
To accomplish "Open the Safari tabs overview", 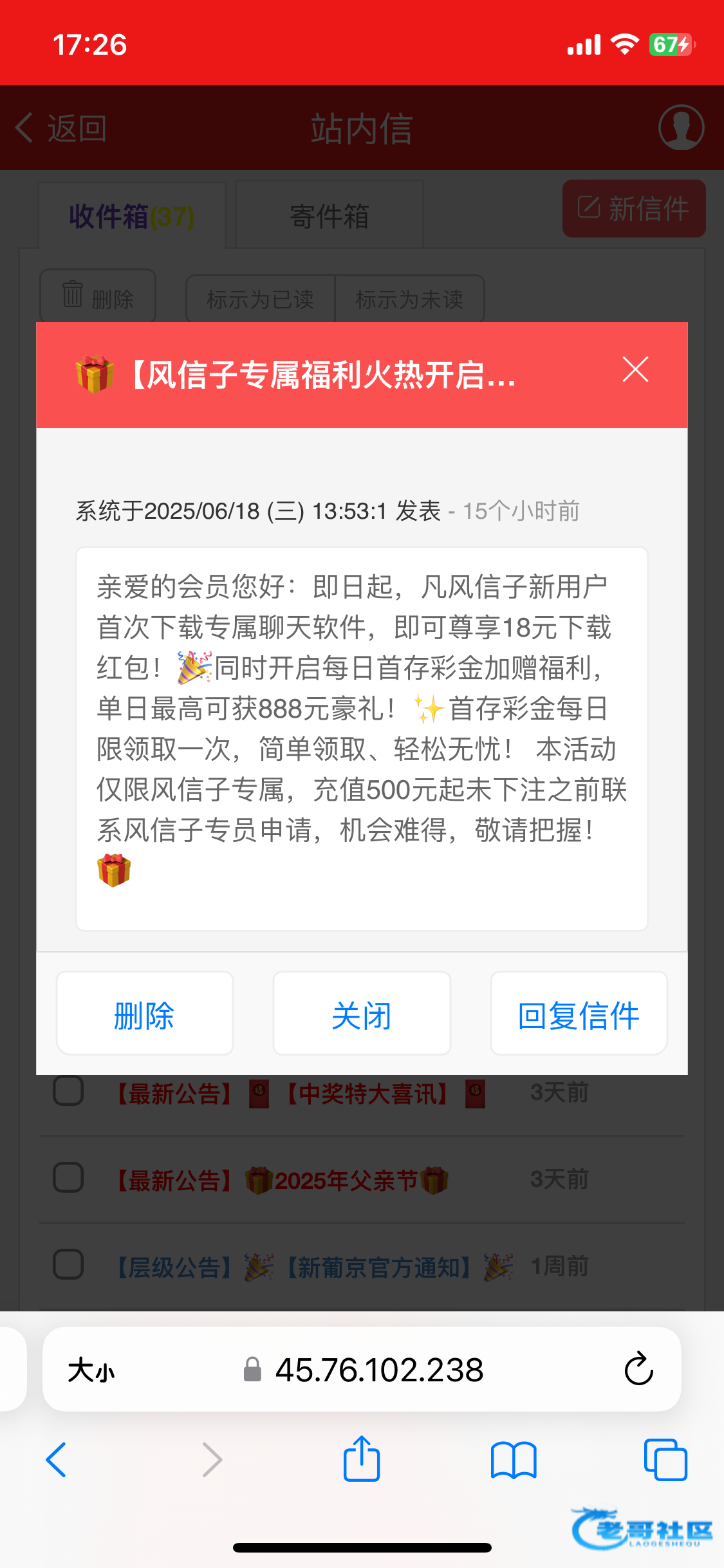I will [665, 1459].
